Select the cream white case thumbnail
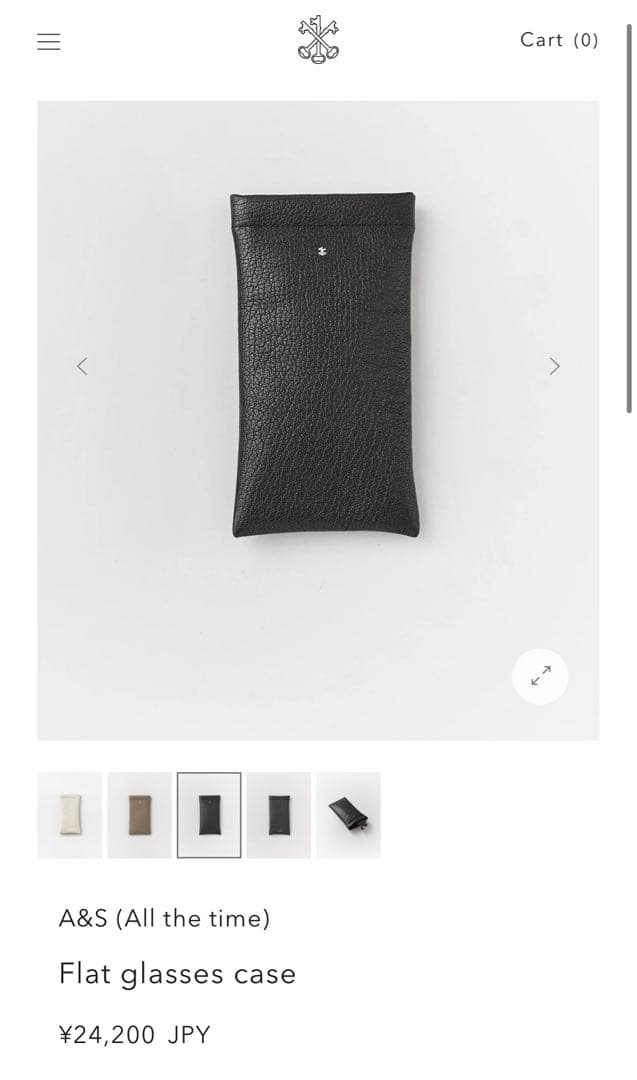This screenshot has width=637, height=1080. click(70, 814)
